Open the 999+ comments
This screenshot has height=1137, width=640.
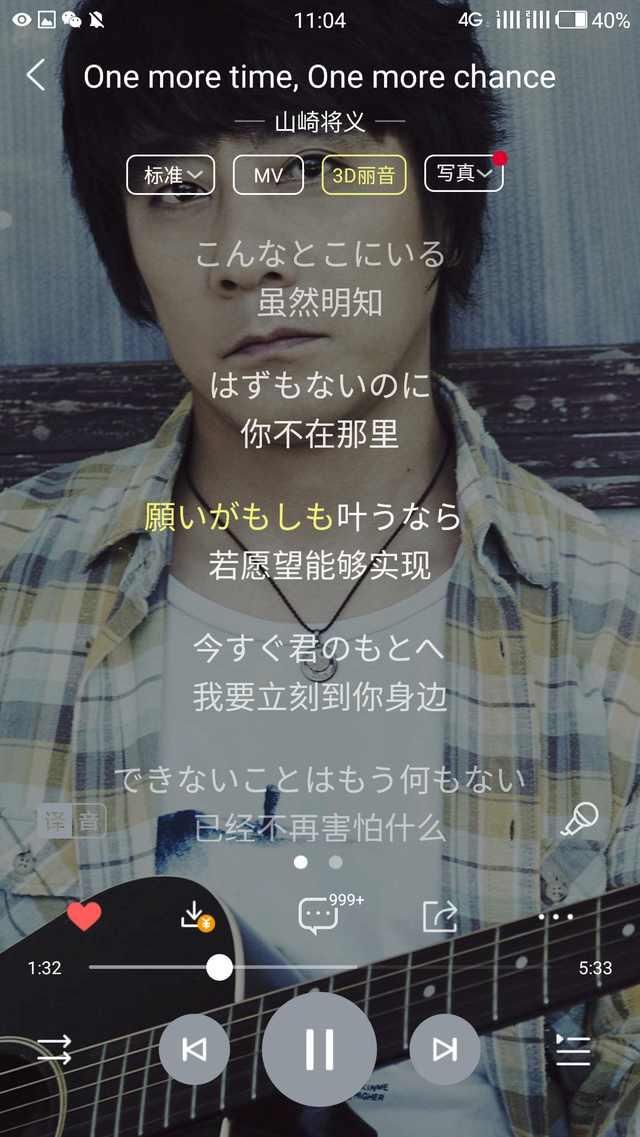tap(320, 915)
